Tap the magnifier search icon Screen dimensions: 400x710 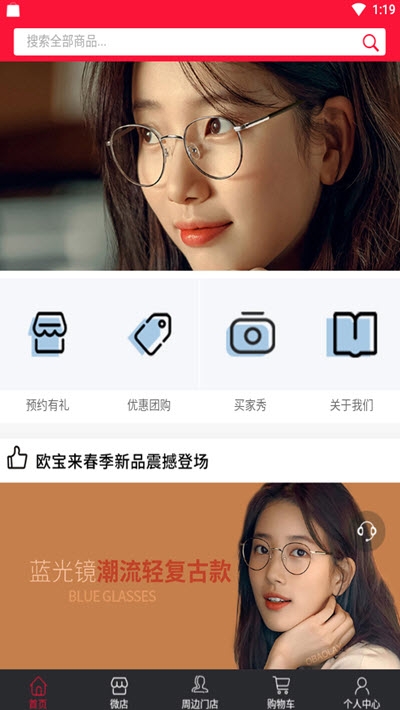(x=370, y=43)
